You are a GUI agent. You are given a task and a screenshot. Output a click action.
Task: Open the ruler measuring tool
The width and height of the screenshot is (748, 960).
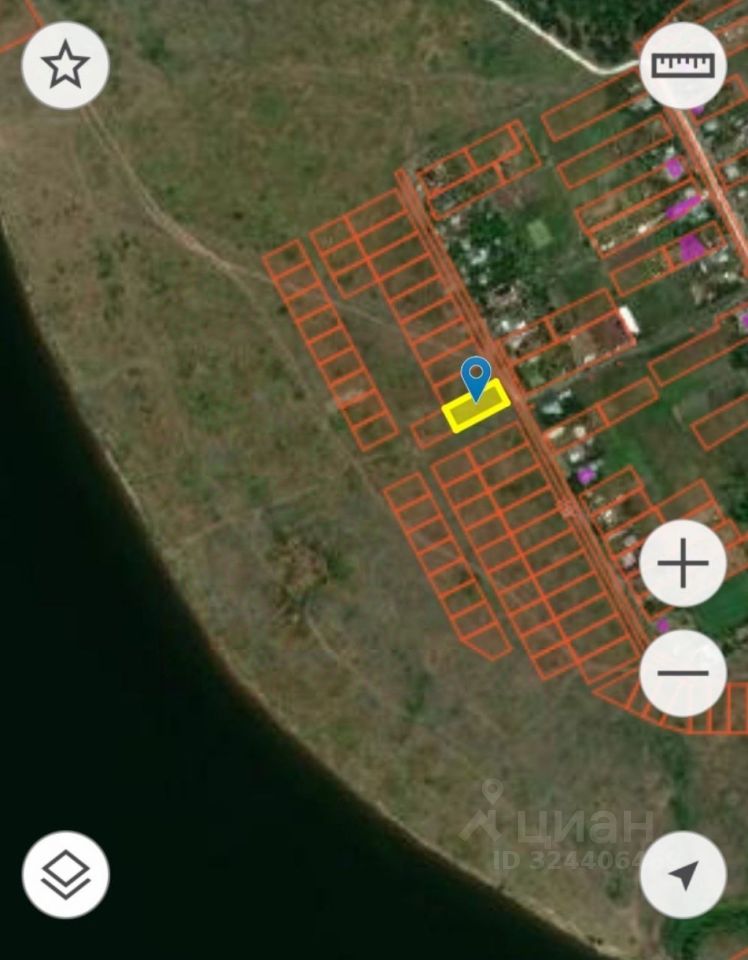point(683,65)
